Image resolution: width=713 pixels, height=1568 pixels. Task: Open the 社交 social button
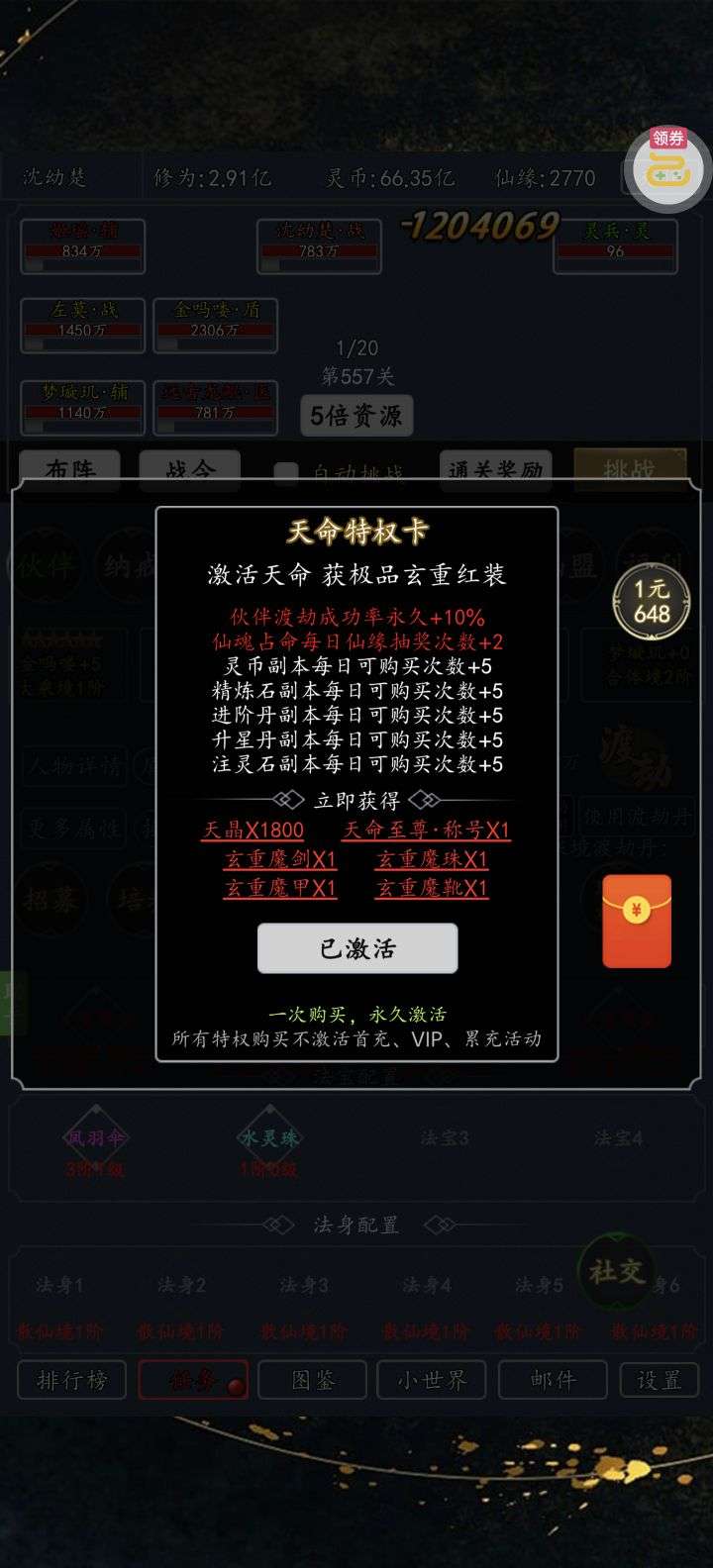617,1272
